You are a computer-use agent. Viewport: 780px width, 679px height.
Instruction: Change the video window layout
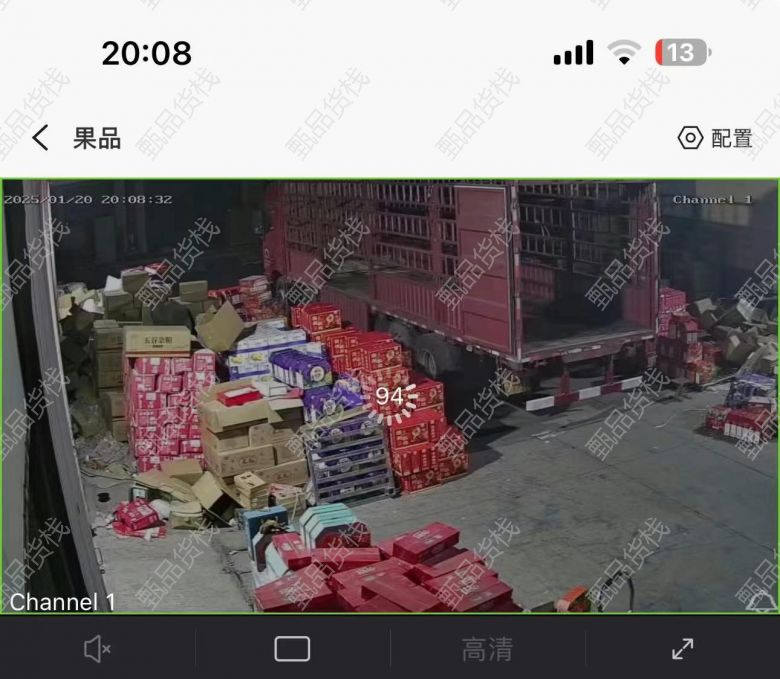292,650
